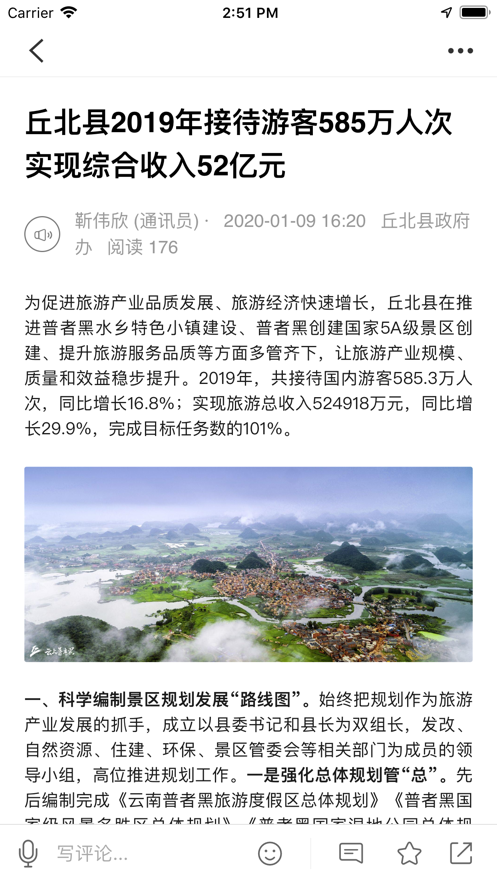This screenshot has width=497, height=883.
Task: View the comments on this article
Action: click(351, 854)
